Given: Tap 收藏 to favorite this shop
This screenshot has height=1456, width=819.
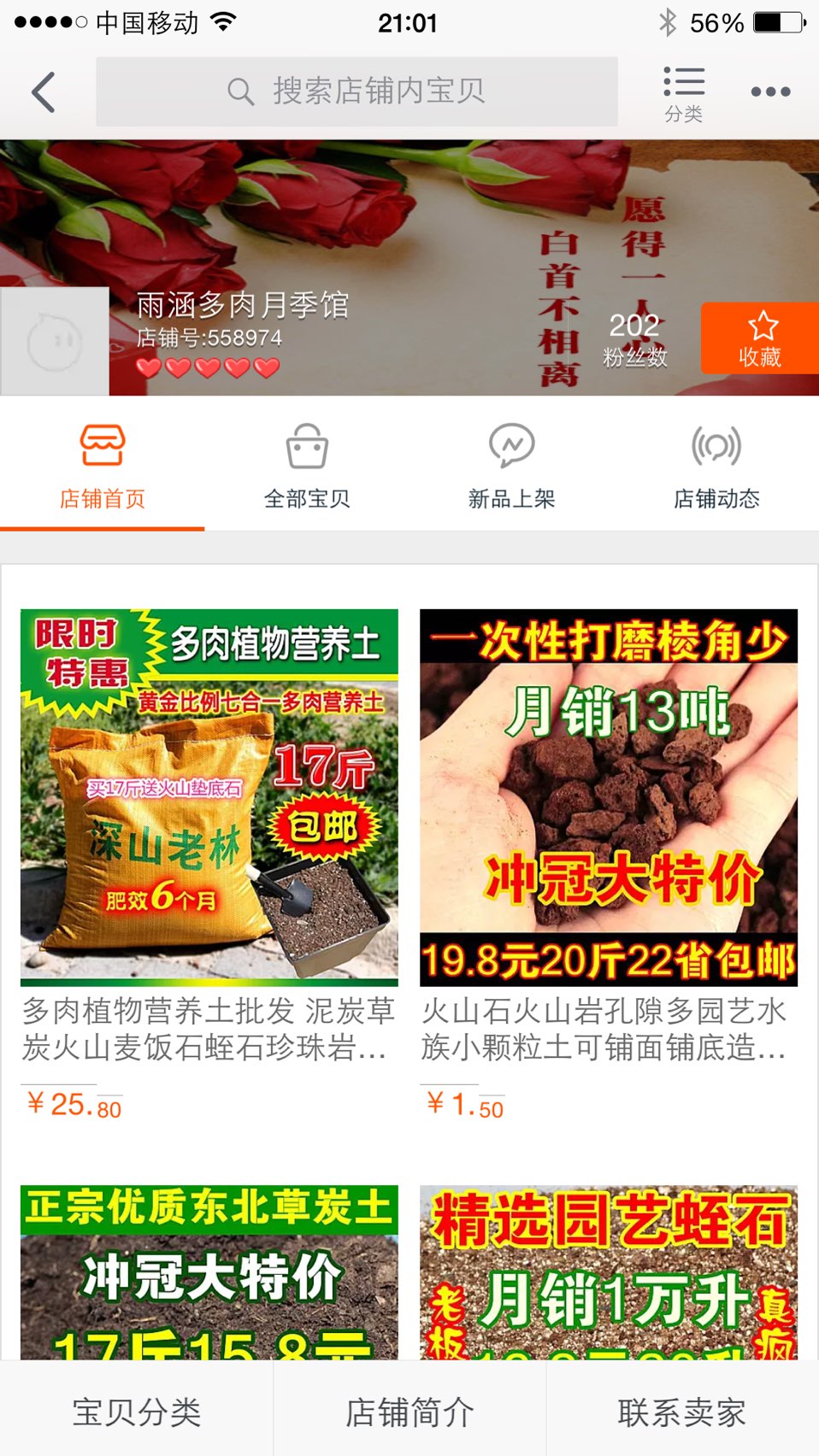Looking at the screenshot, I should click(760, 338).
